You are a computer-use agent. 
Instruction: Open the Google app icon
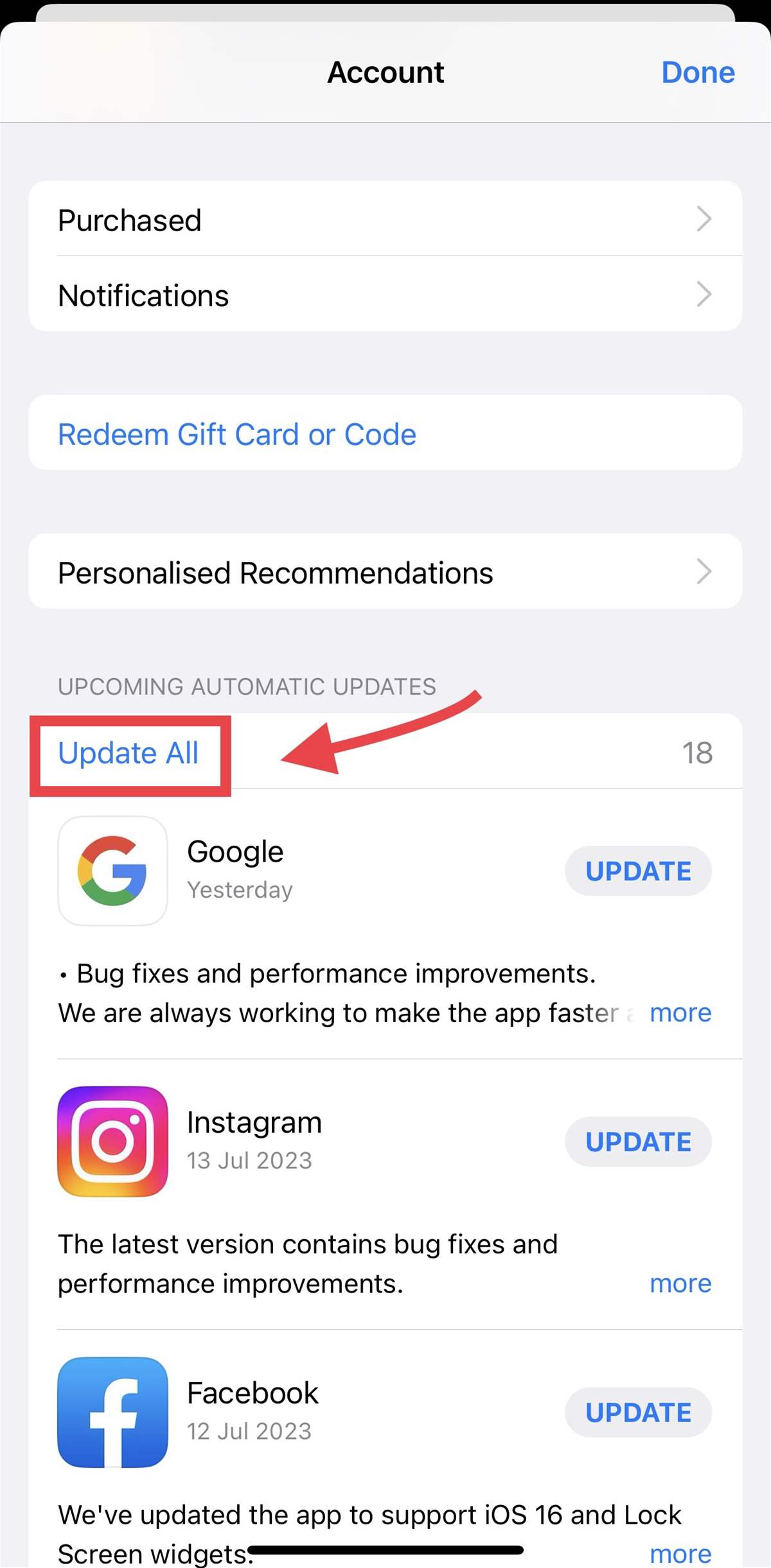tap(112, 871)
